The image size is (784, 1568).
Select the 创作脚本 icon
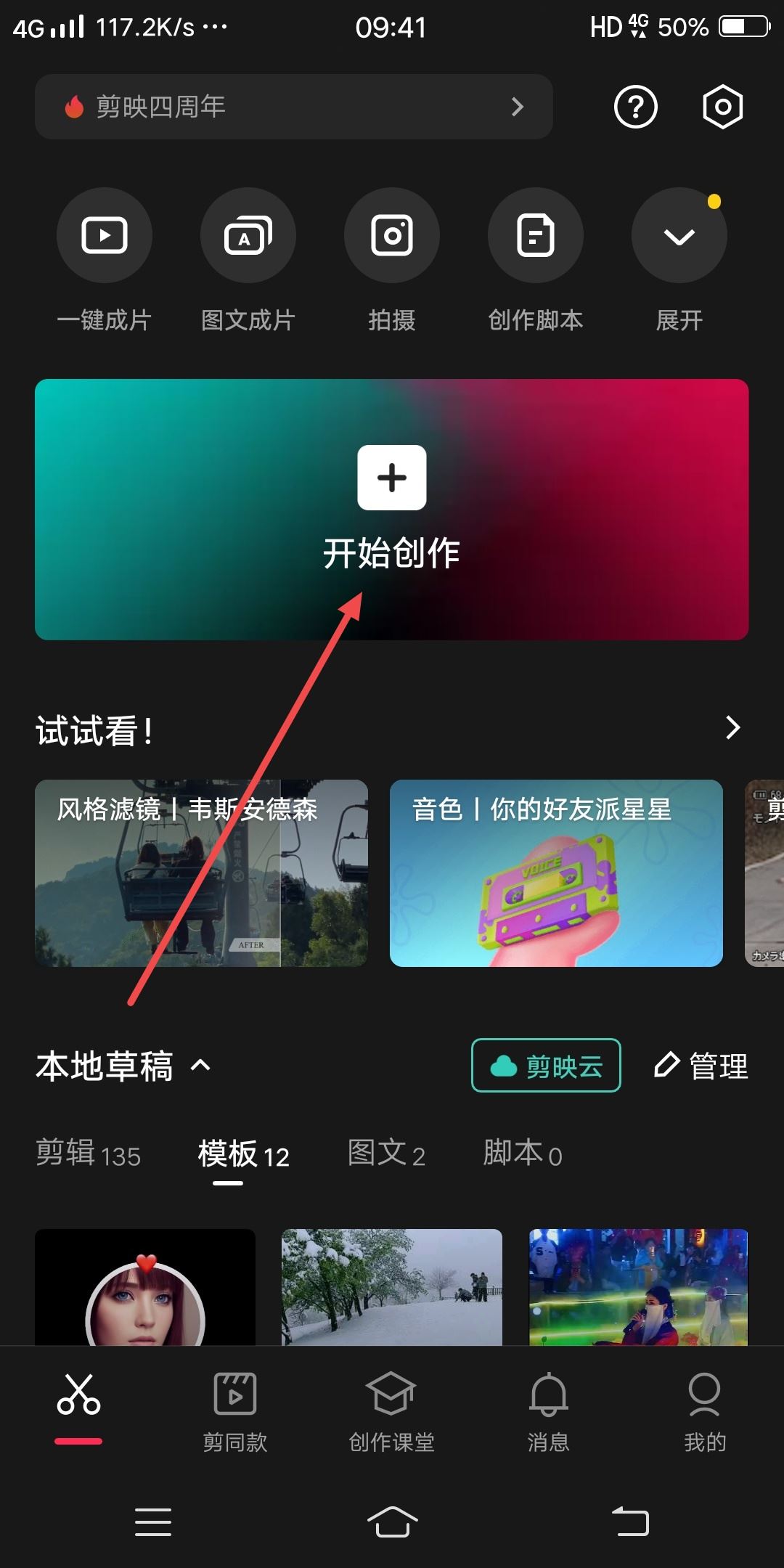coord(536,235)
